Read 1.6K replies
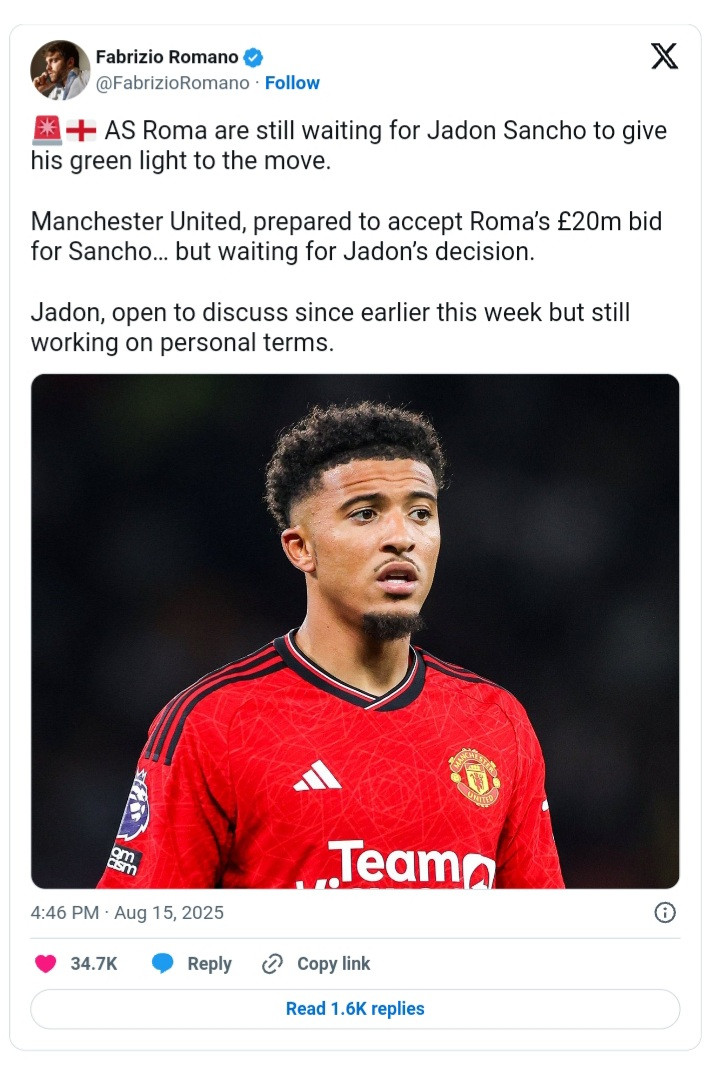The width and height of the screenshot is (704, 1071). pyautogui.click(x=355, y=1009)
